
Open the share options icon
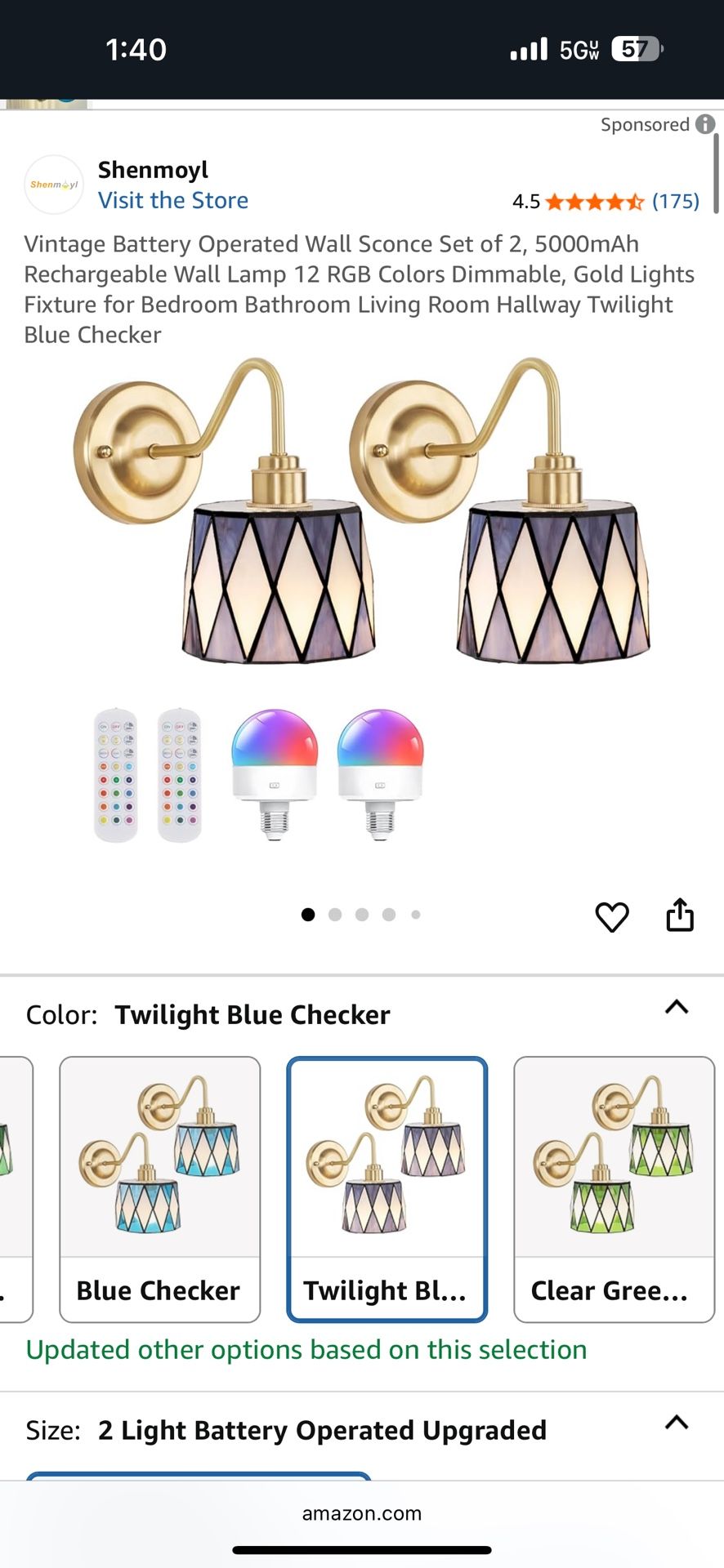pyautogui.click(x=682, y=915)
